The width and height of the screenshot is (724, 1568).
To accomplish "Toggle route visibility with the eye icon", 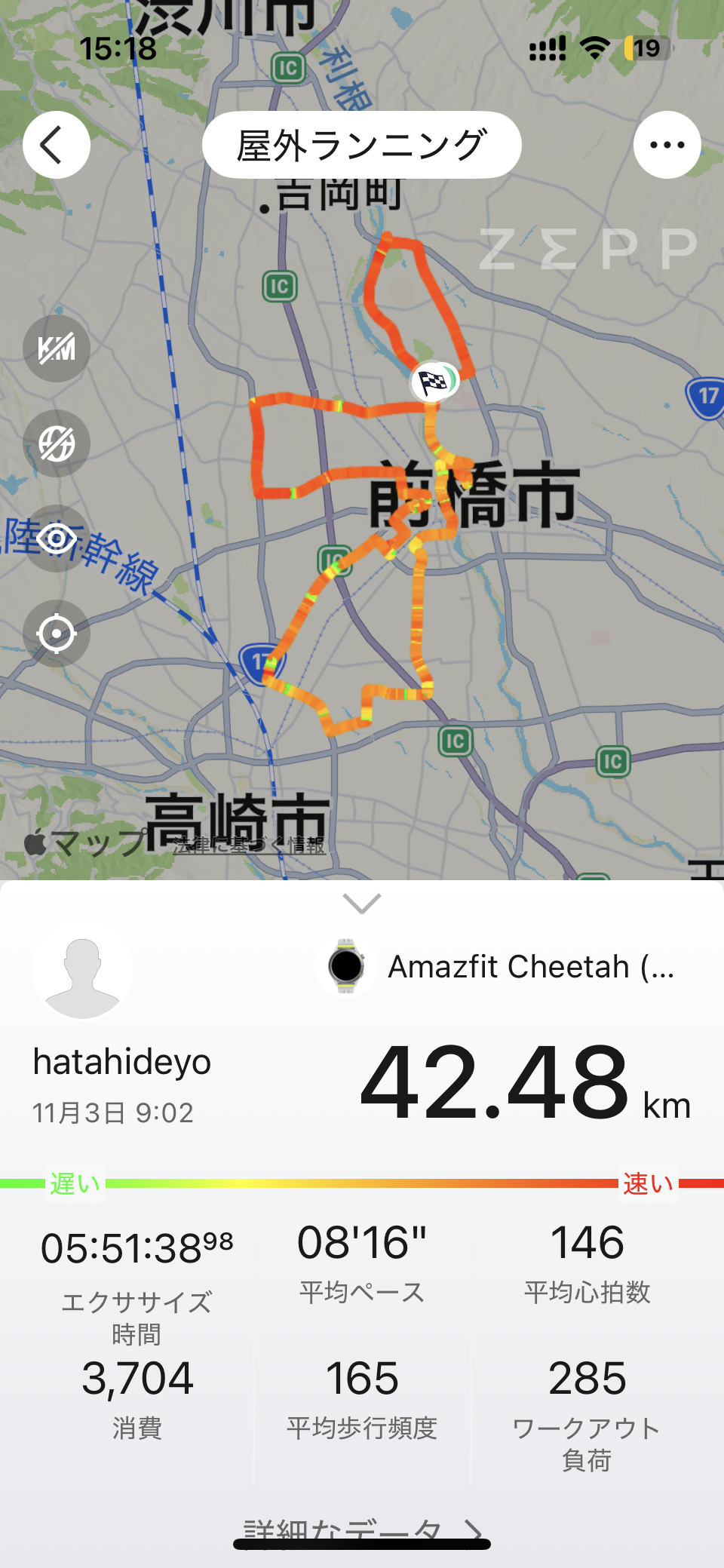I will point(57,539).
